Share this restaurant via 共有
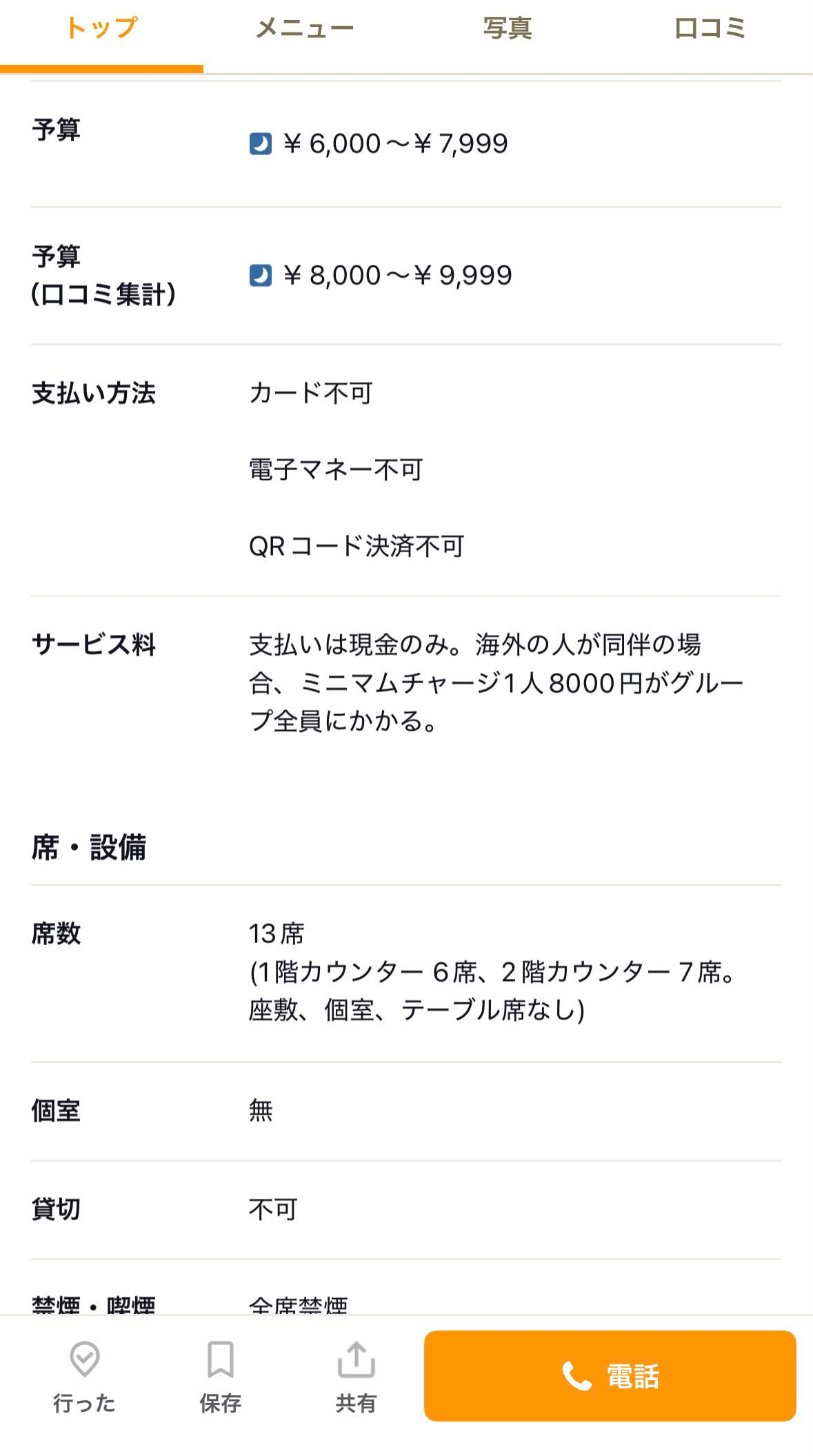The width and height of the screenshot is (813, 1456). click(356, 1377)
